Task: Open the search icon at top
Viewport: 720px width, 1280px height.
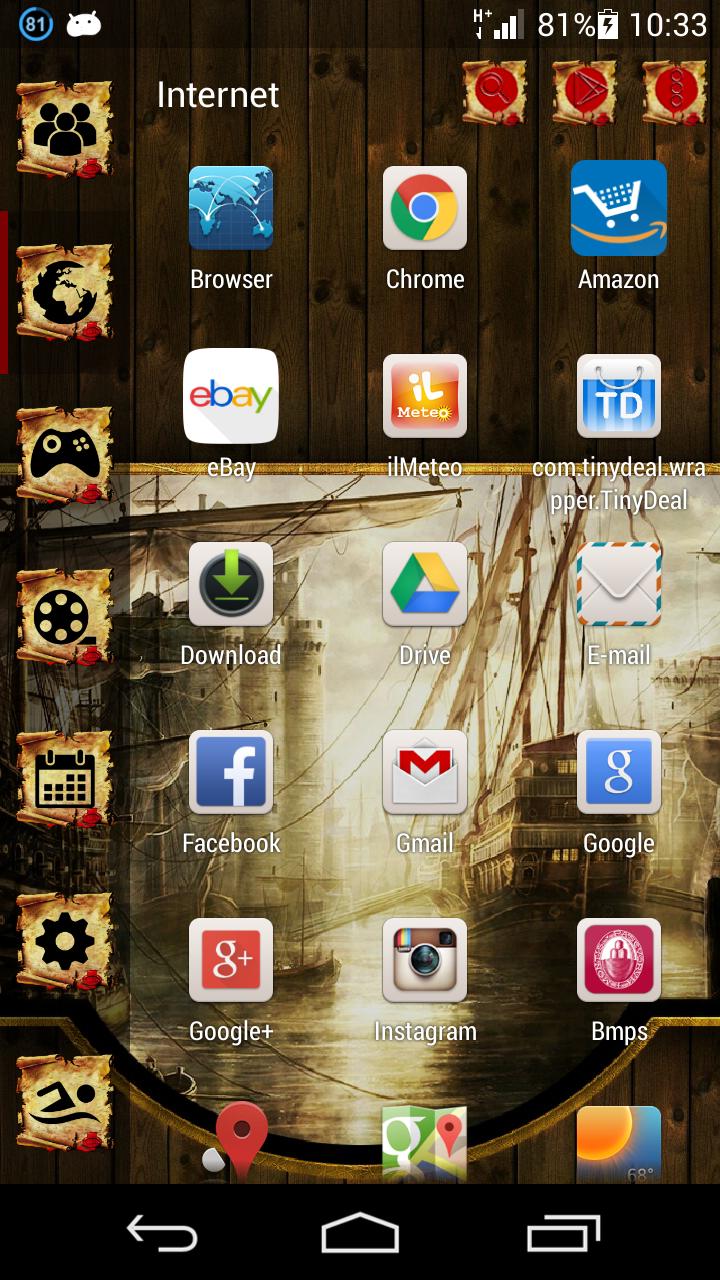Action: pos(494,92)
